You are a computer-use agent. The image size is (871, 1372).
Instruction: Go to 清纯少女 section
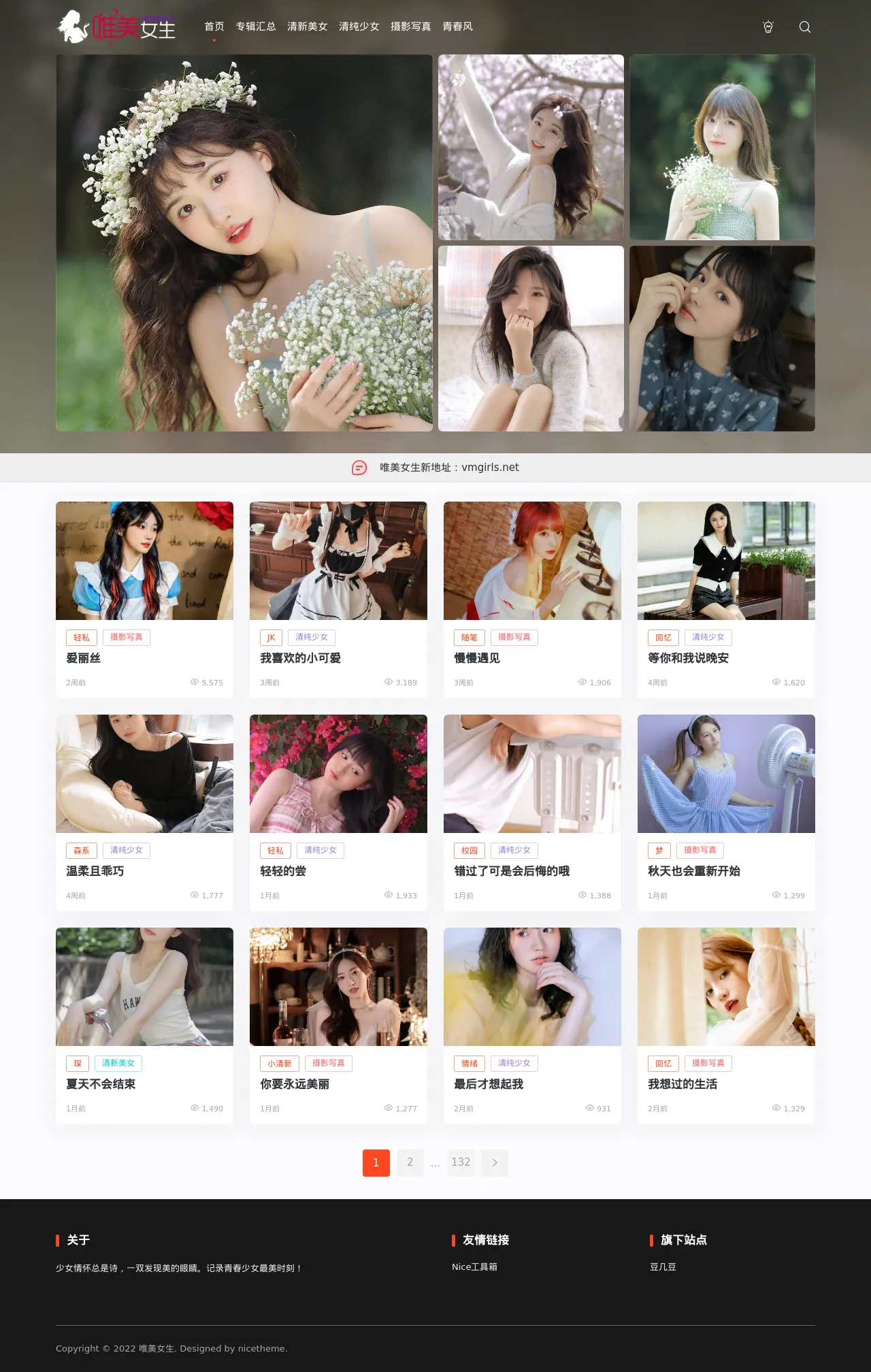[x=359, y=27]
